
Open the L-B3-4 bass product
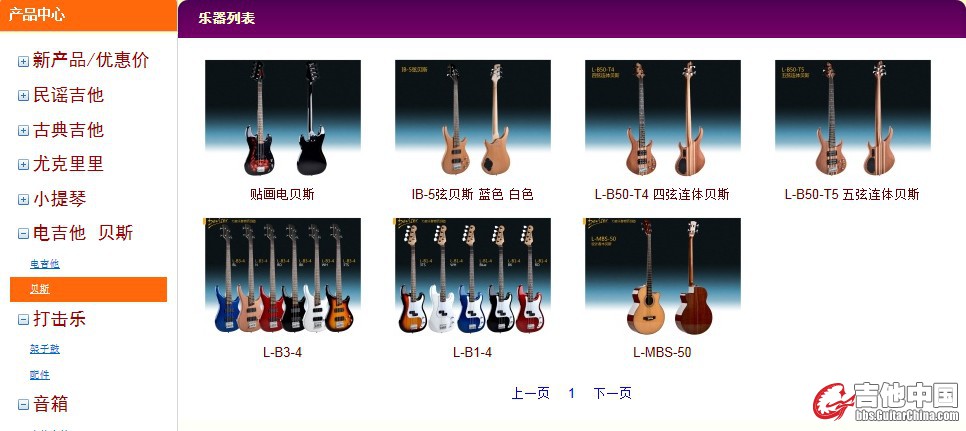pyautogui.click(x=282, y=277)
